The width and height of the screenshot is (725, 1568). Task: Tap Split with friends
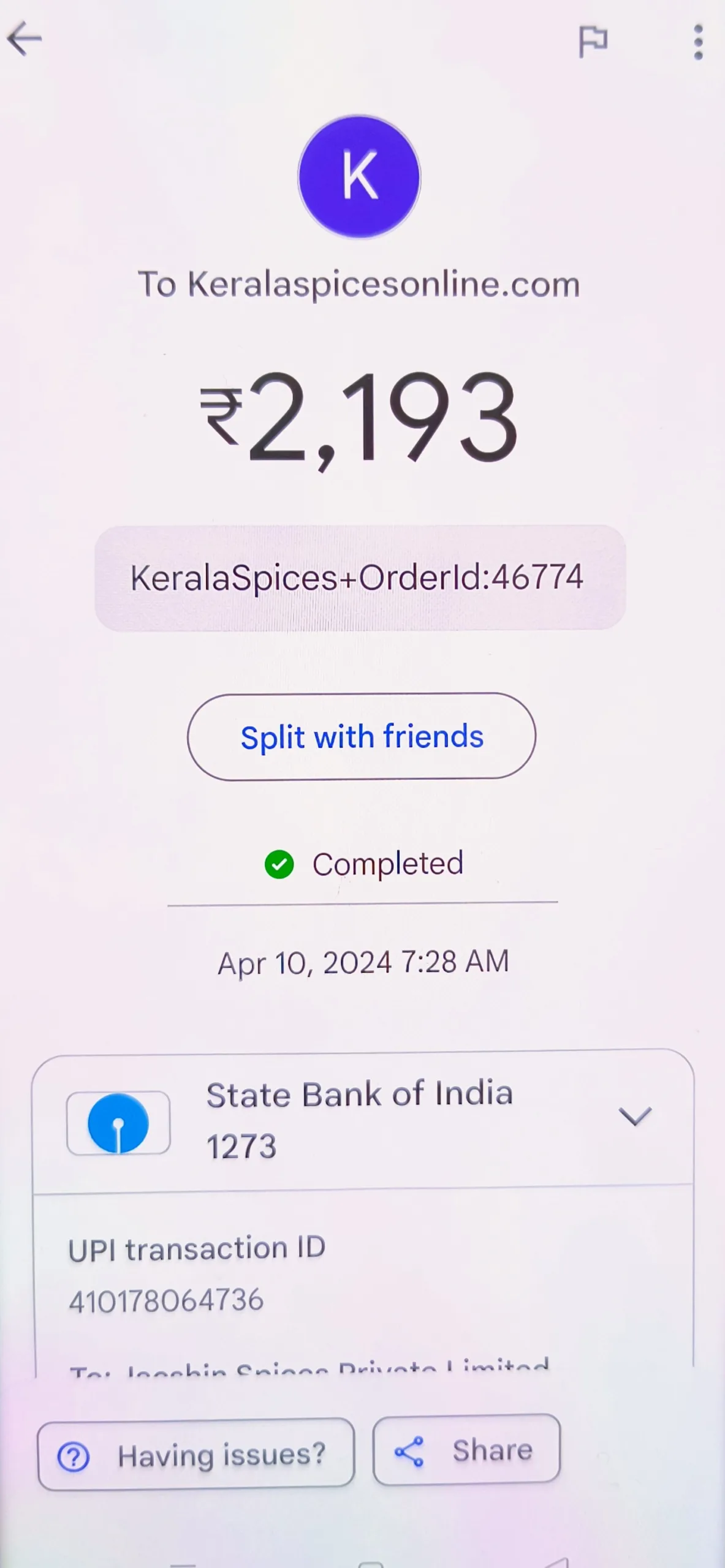(362, 736)
